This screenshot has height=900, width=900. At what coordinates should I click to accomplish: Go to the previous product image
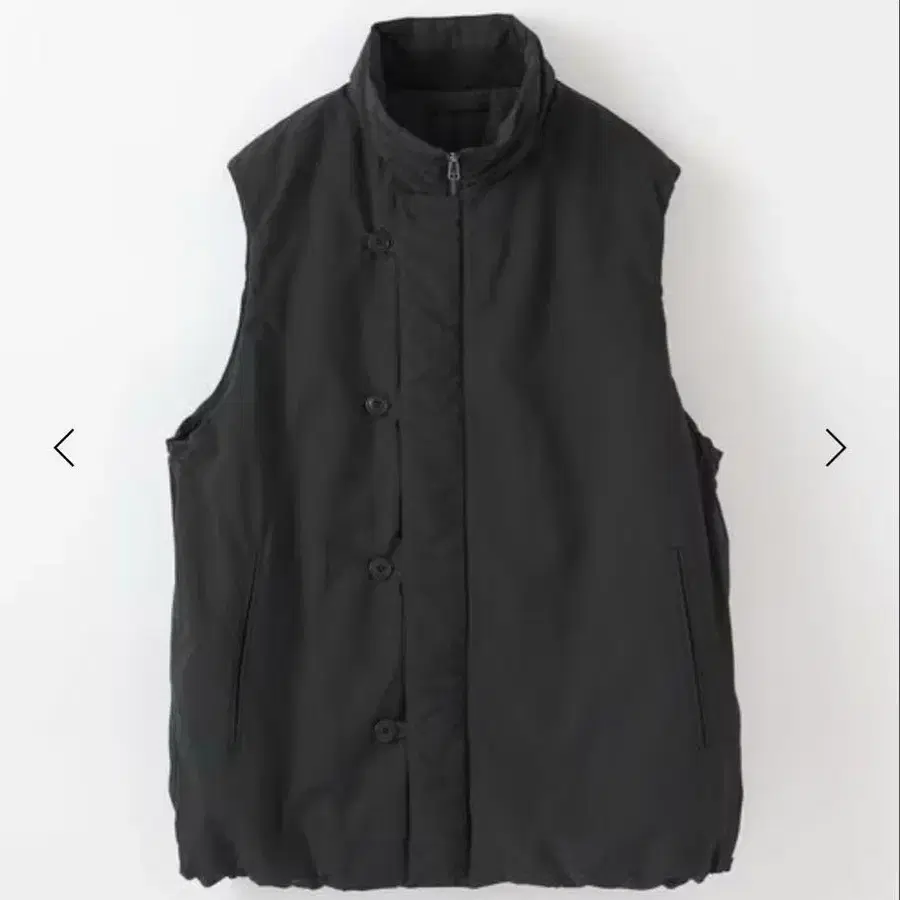[x=64, y=448]
